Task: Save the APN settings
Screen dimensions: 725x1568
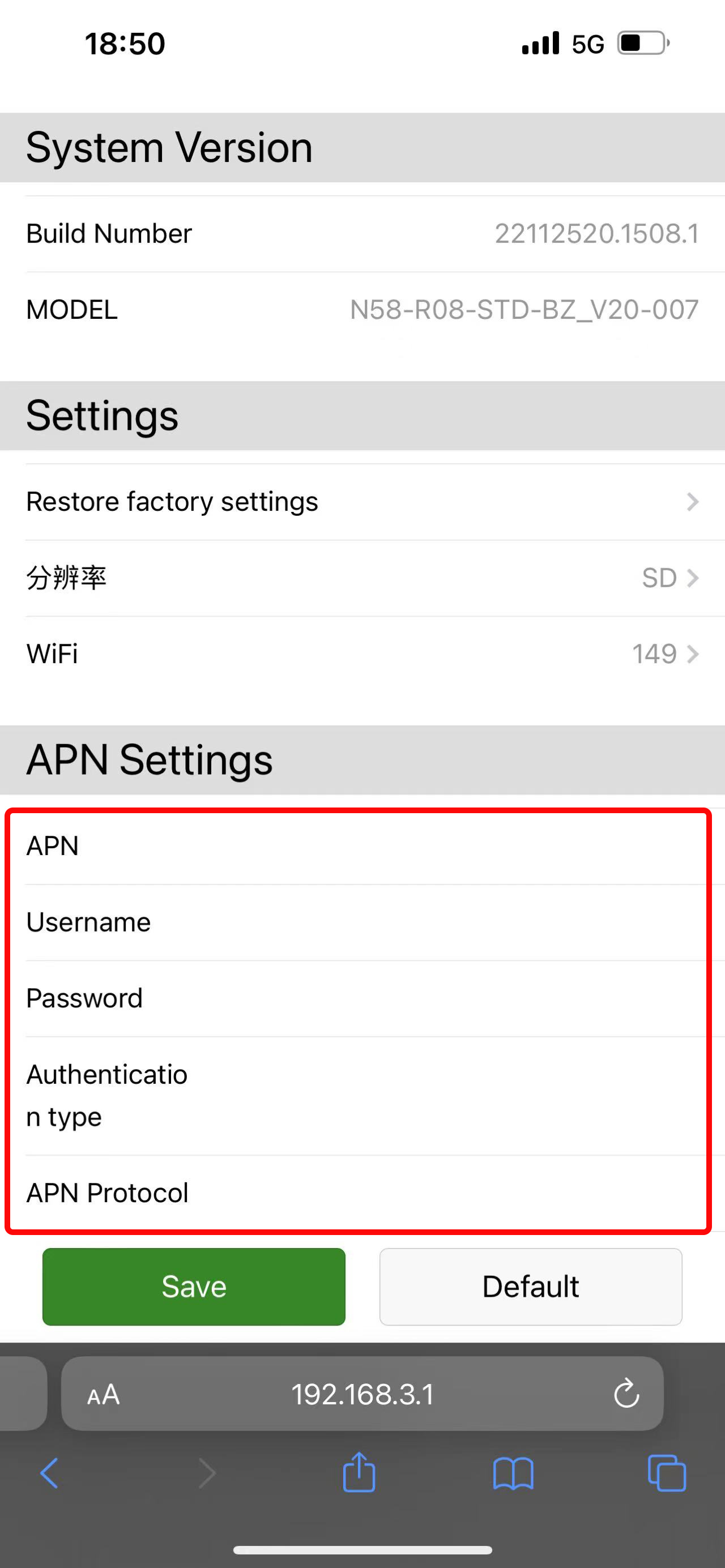Action: pyautogui.click(x=194, y=1286)
